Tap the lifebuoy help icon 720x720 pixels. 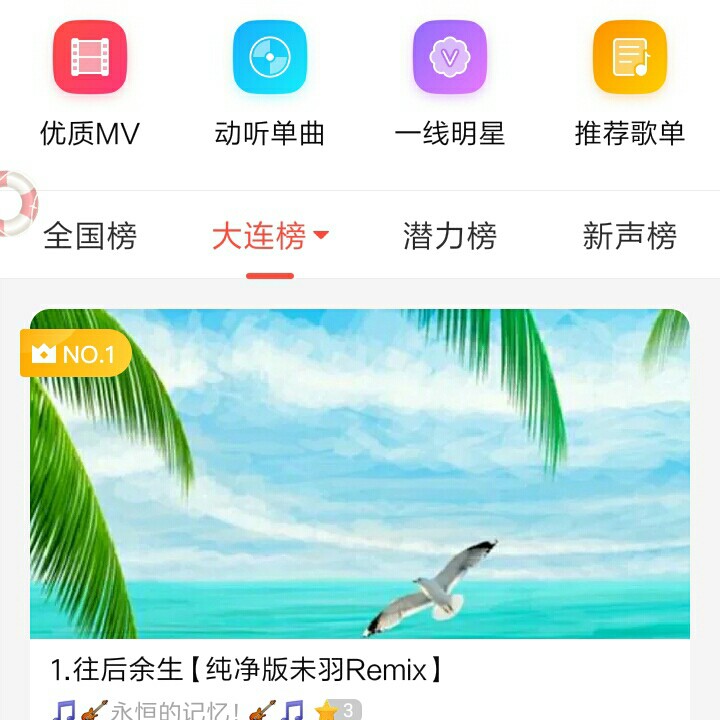tap(14, 203)
